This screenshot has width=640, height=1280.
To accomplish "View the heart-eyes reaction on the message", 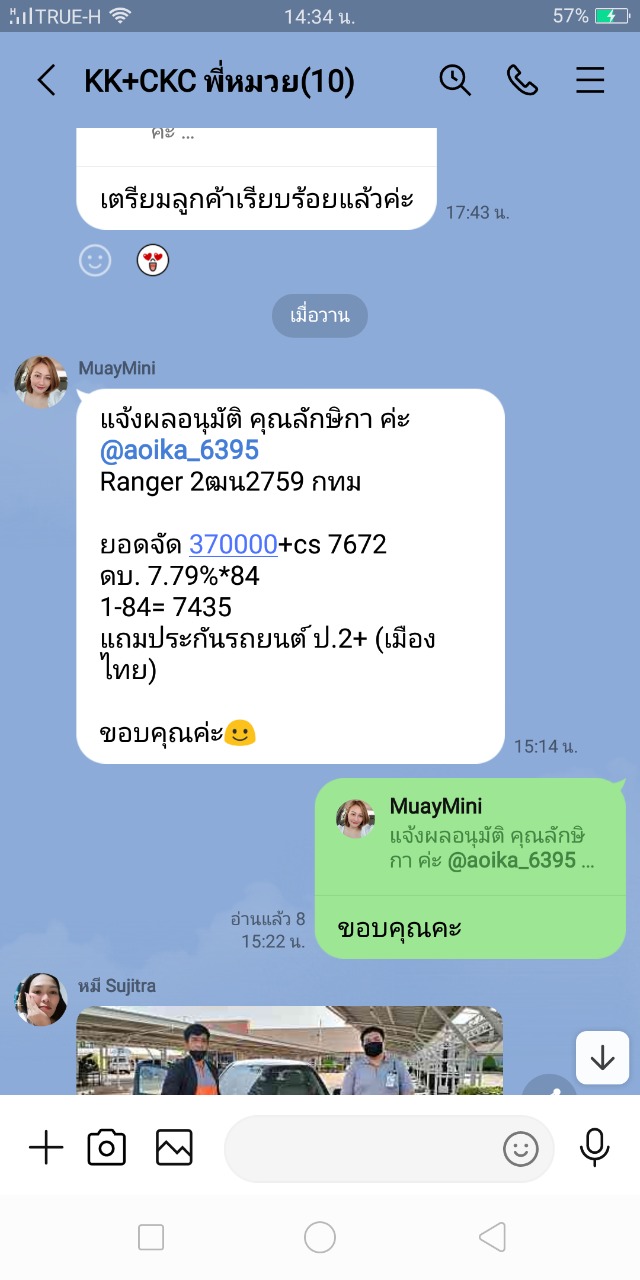I will (x=153, y=261).
